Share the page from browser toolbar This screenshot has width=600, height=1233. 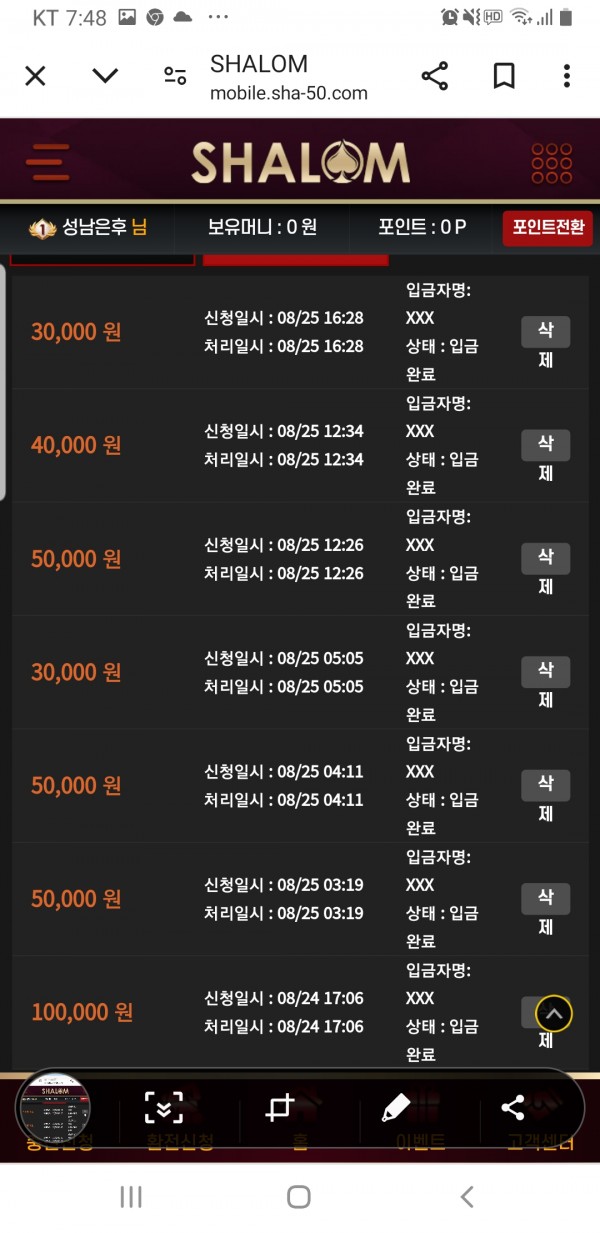click(x=434, y=76)
